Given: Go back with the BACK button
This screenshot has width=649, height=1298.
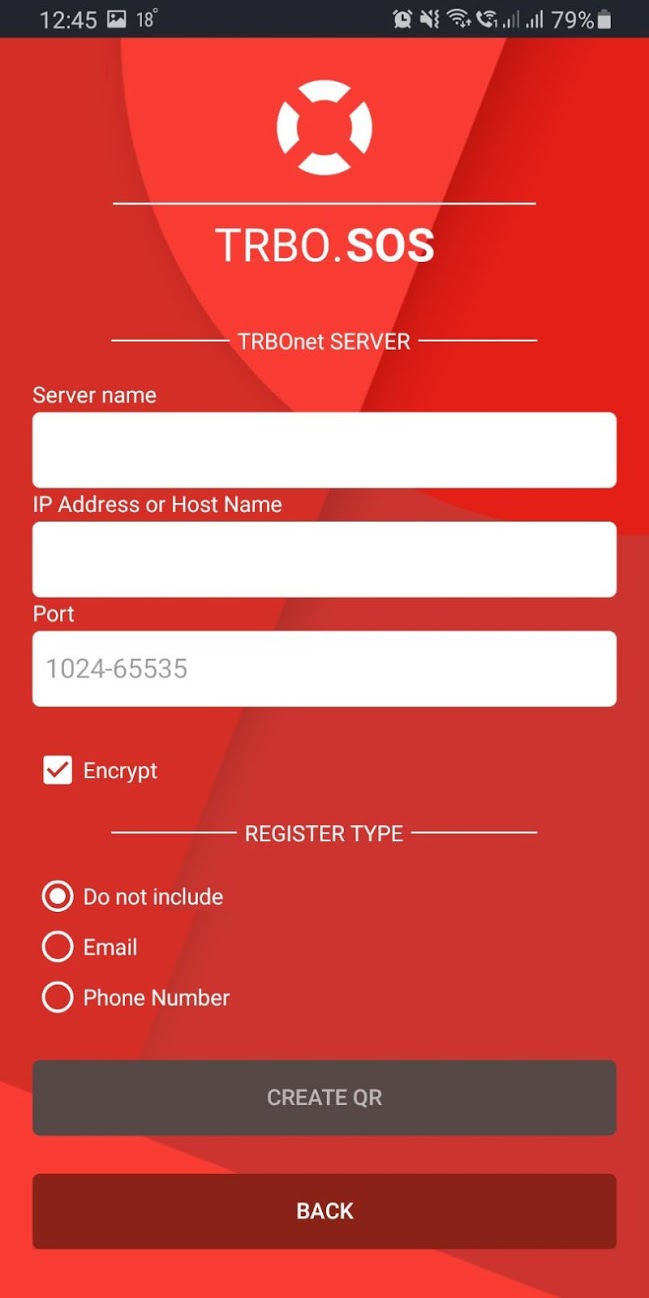Looking at the screenshot, I should (324, 1211).
